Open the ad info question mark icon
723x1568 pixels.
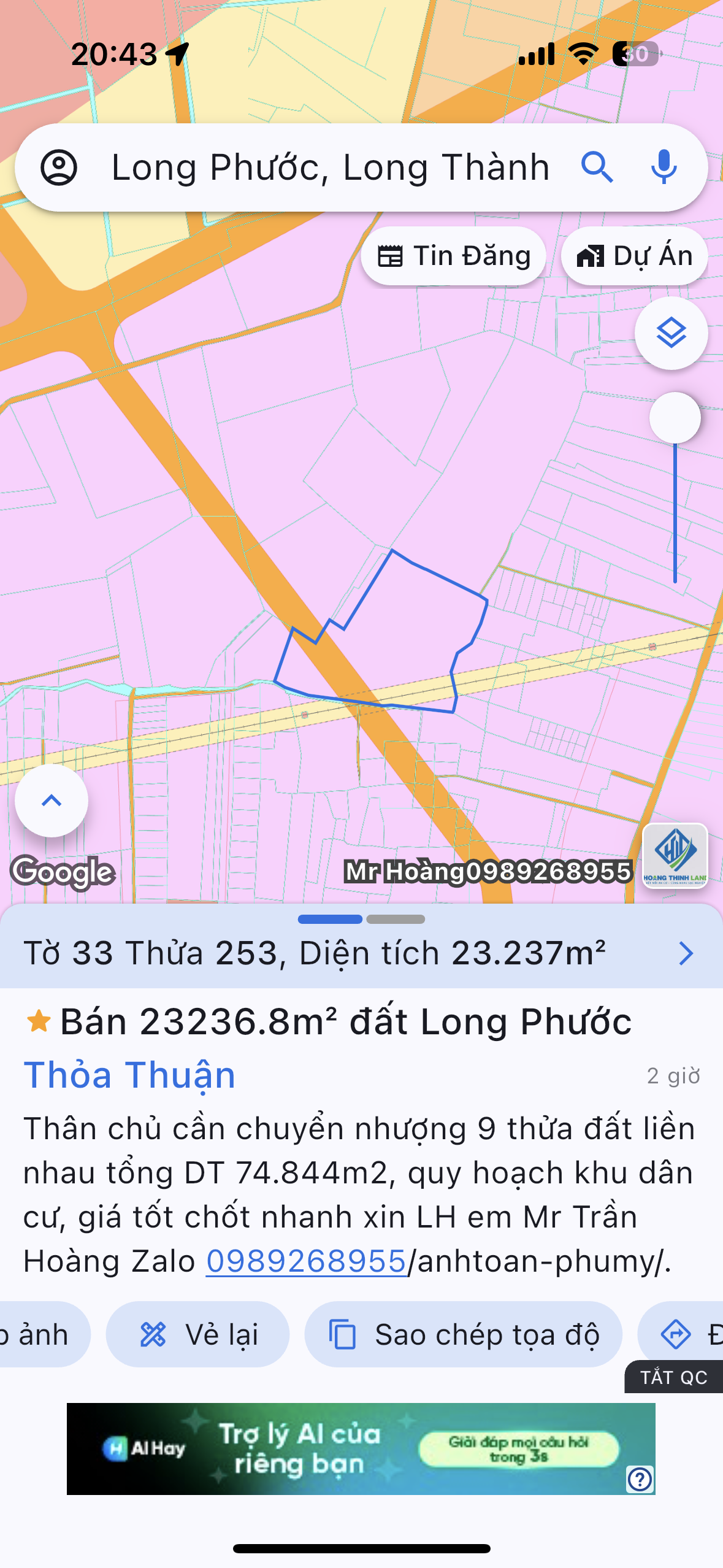click(640, 1478)
